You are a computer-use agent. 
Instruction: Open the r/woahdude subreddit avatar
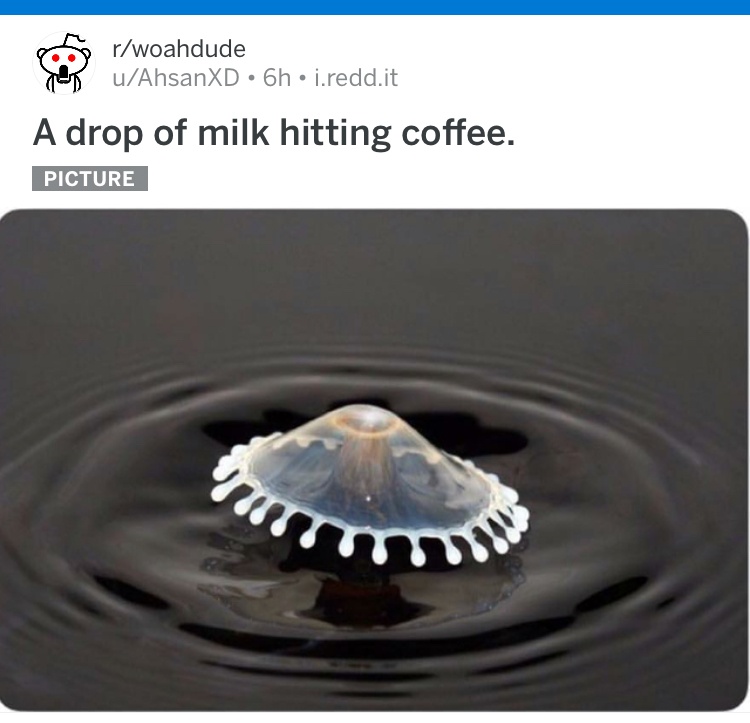pos(63,63)
